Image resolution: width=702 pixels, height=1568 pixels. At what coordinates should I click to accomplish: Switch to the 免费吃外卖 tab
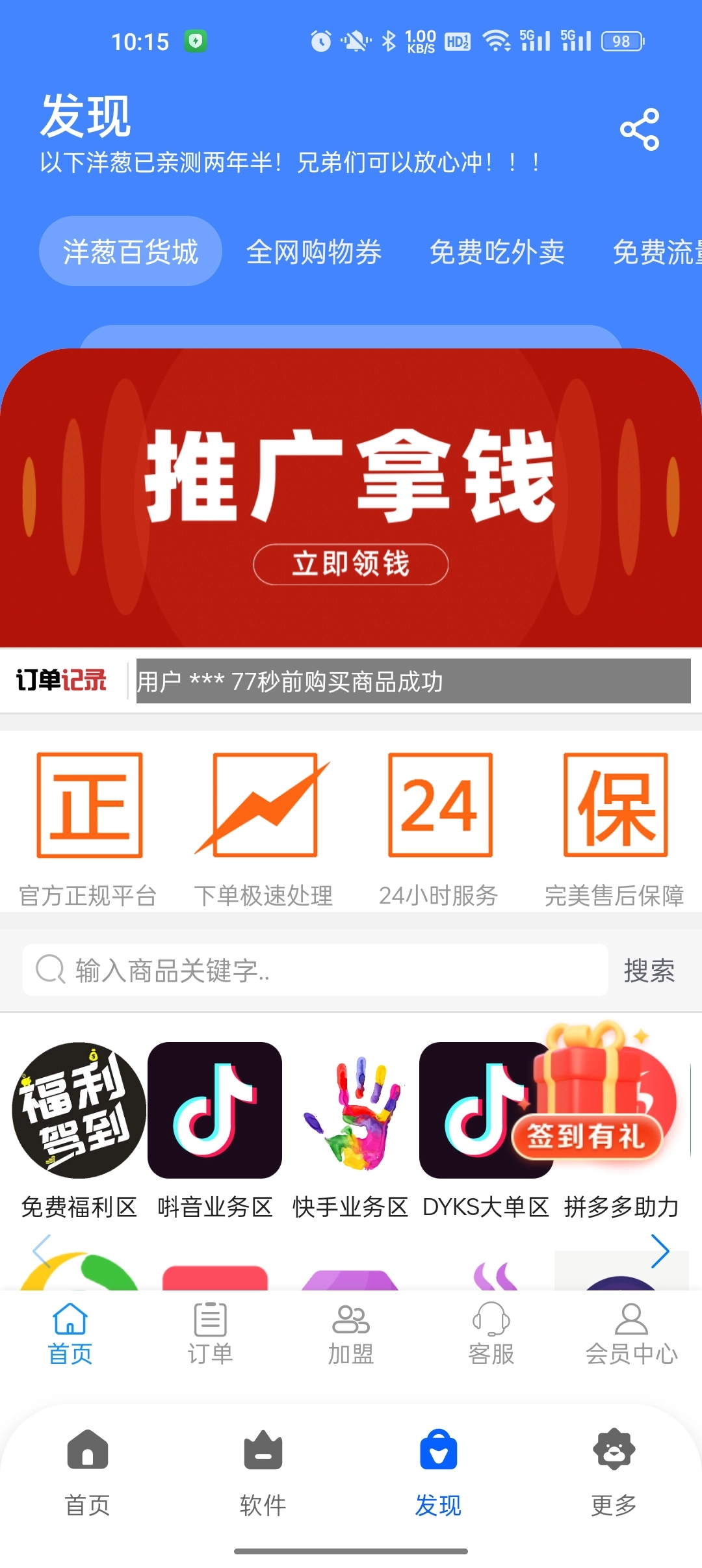tap(497, 252)
